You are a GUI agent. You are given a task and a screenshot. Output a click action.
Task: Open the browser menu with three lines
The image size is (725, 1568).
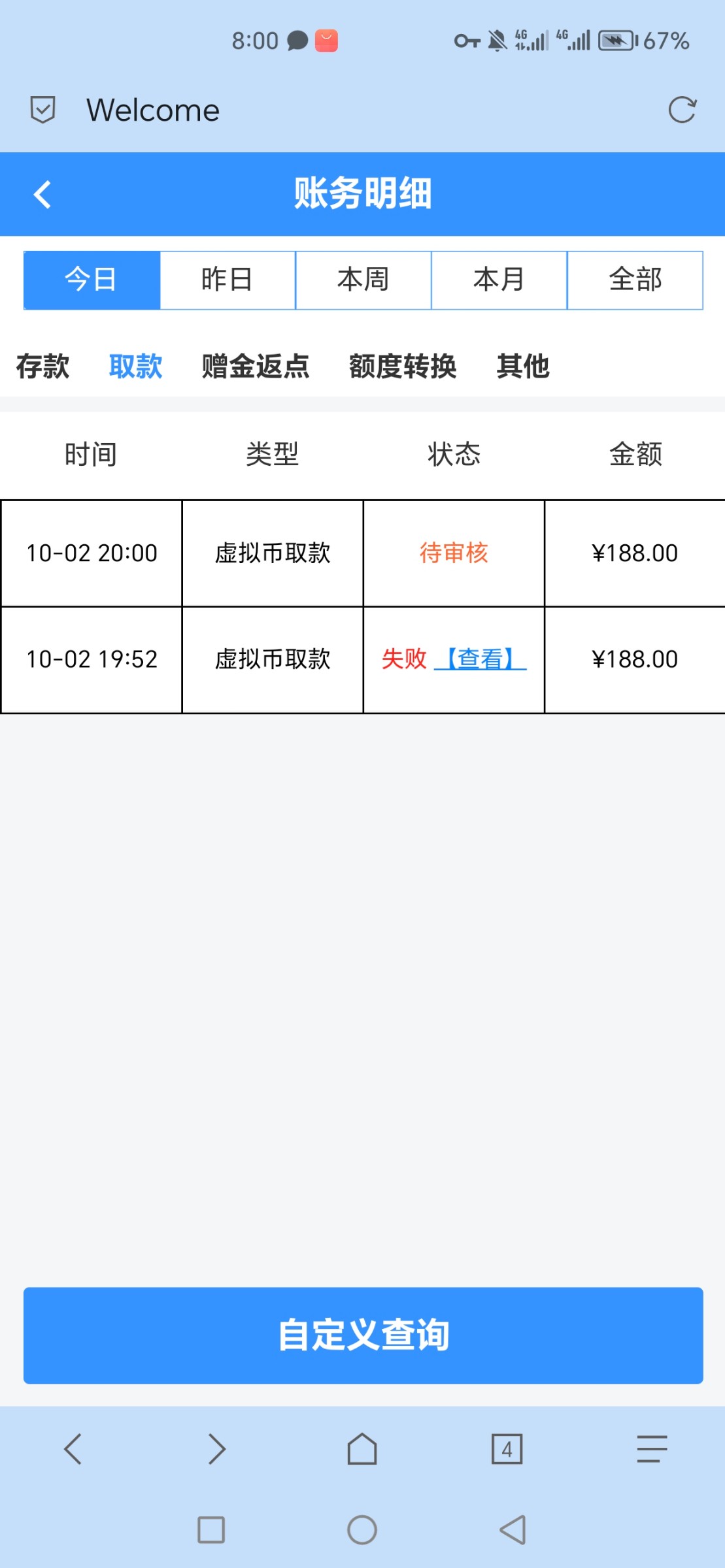click(652, 1448)
